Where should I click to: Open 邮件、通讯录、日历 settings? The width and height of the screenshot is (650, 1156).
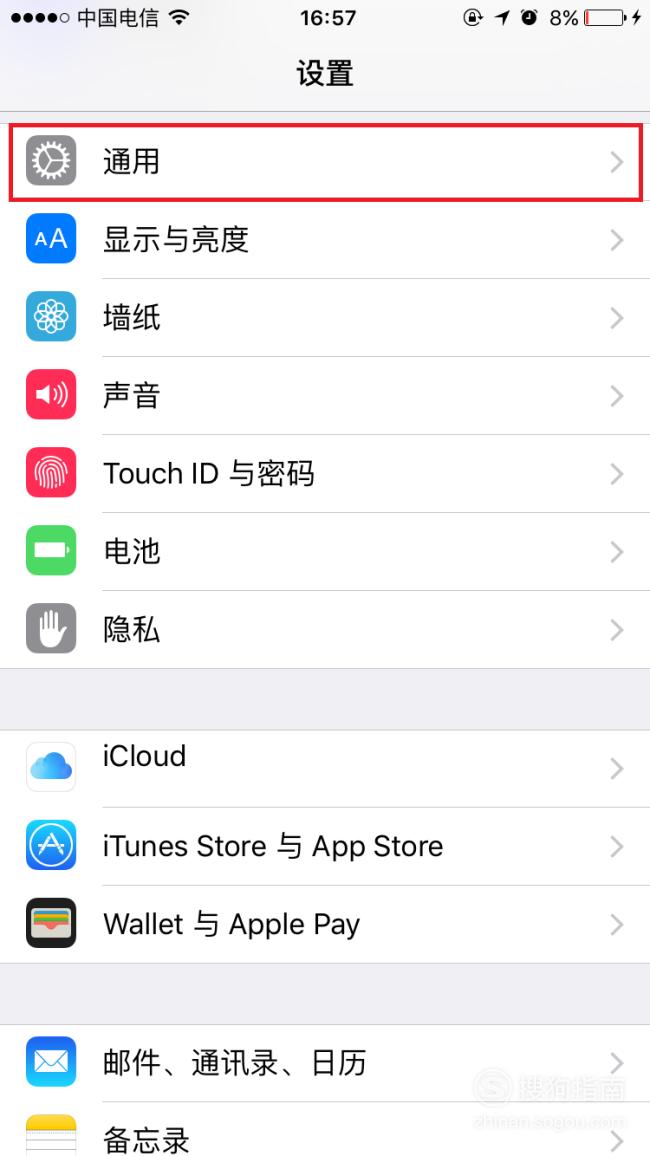click(x=325, y=1063)
